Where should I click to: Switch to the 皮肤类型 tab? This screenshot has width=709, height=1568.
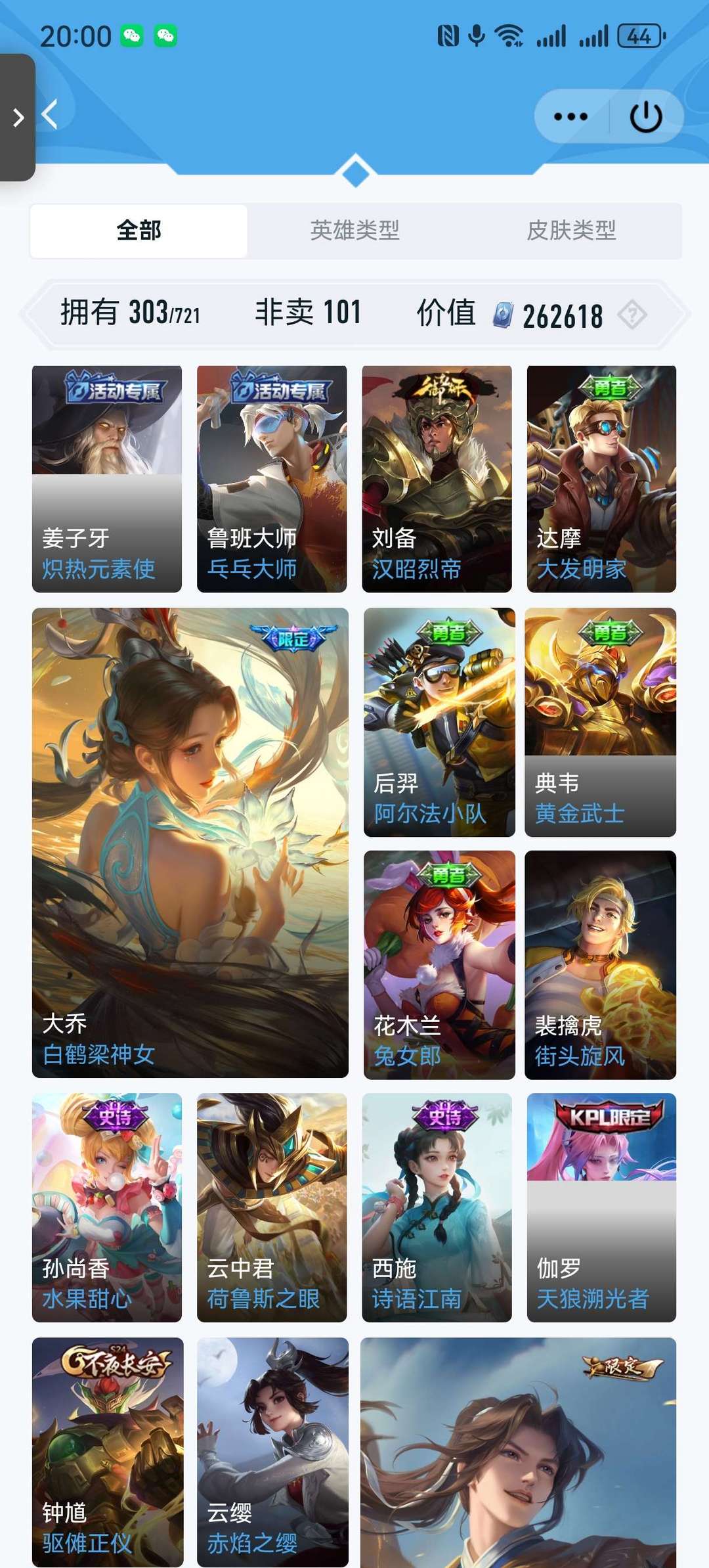click(572, 231)
